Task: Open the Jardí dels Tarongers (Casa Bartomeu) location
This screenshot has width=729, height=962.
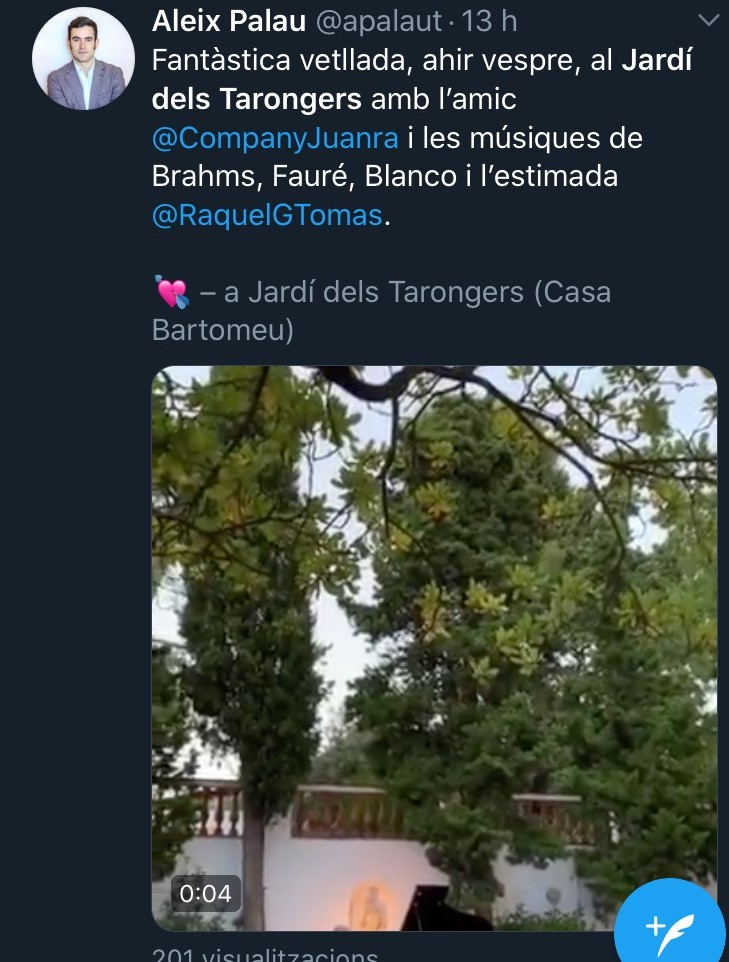Action: click(380, 310)
